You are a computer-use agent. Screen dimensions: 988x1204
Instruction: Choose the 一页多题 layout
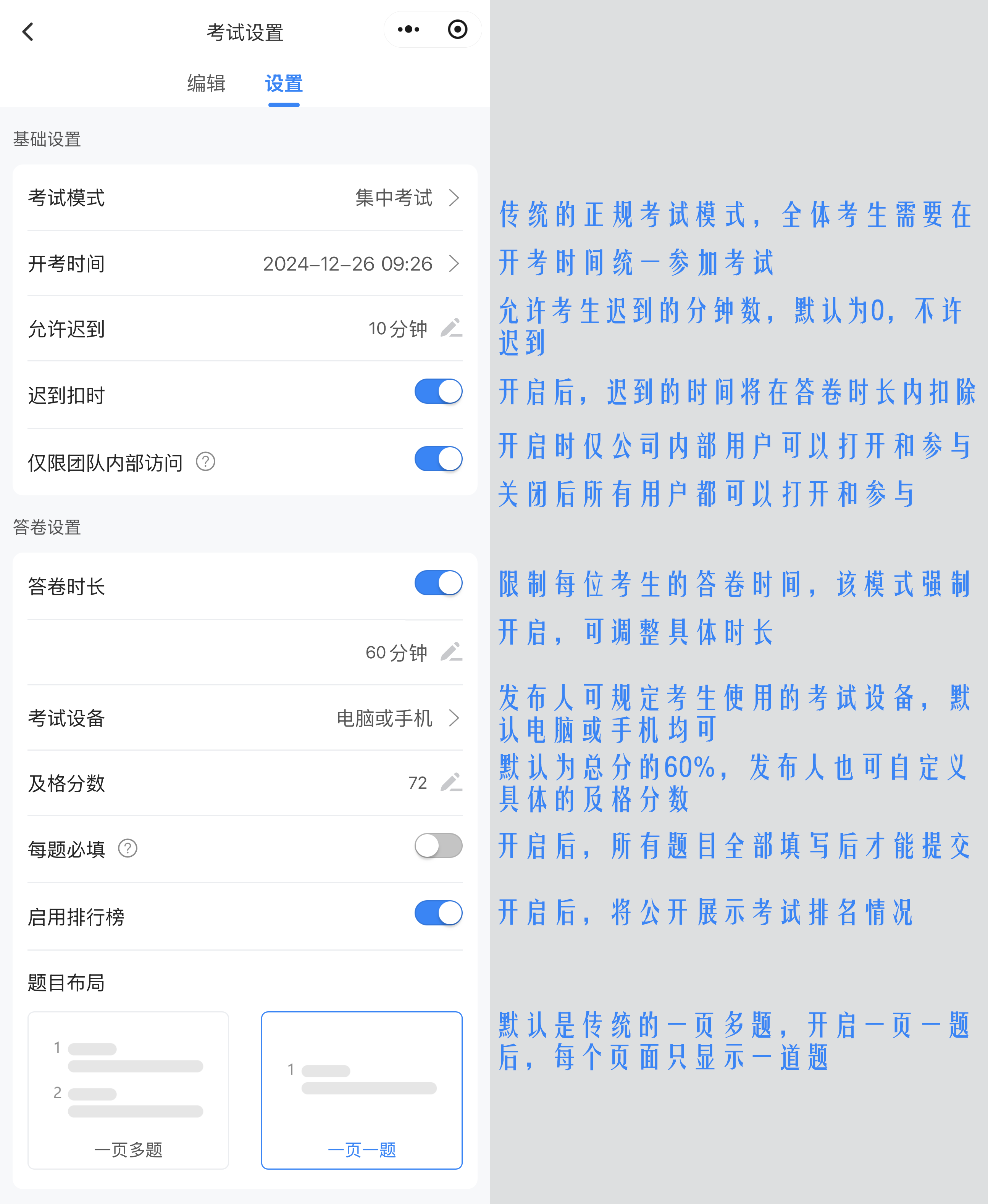tap(128, 1090)
